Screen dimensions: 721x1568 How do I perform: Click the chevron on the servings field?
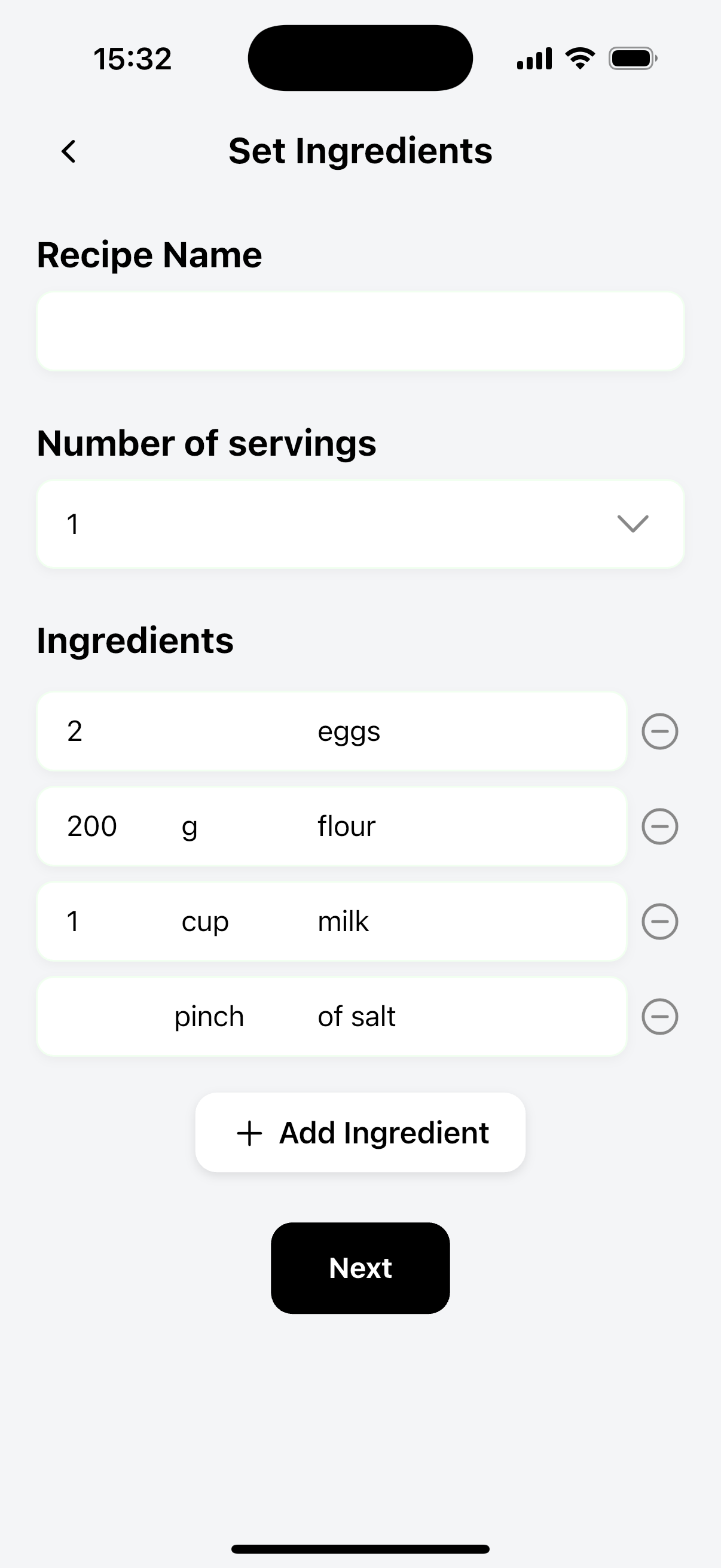point(633,524)
